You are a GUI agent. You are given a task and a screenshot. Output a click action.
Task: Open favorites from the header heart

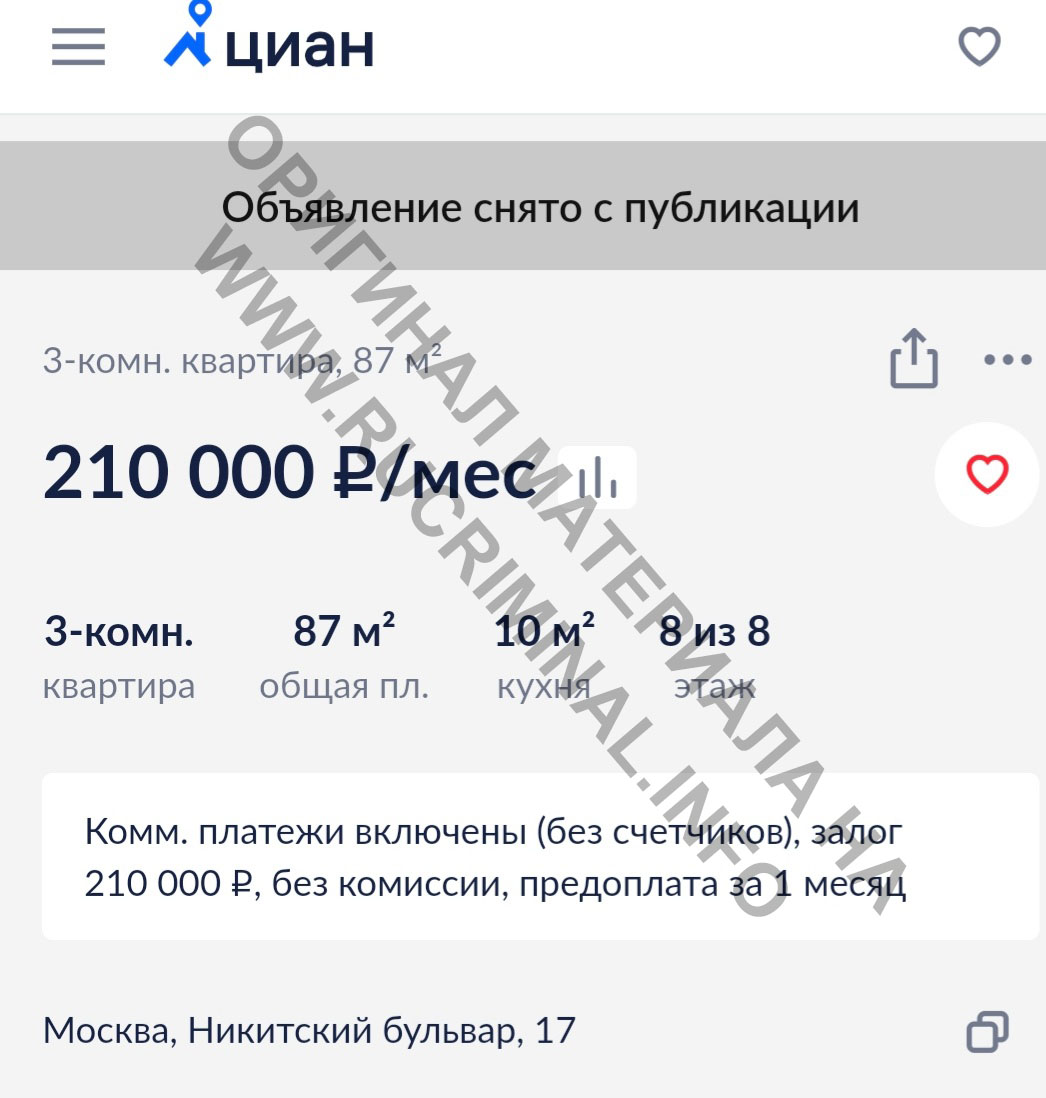tap(979, 46)
